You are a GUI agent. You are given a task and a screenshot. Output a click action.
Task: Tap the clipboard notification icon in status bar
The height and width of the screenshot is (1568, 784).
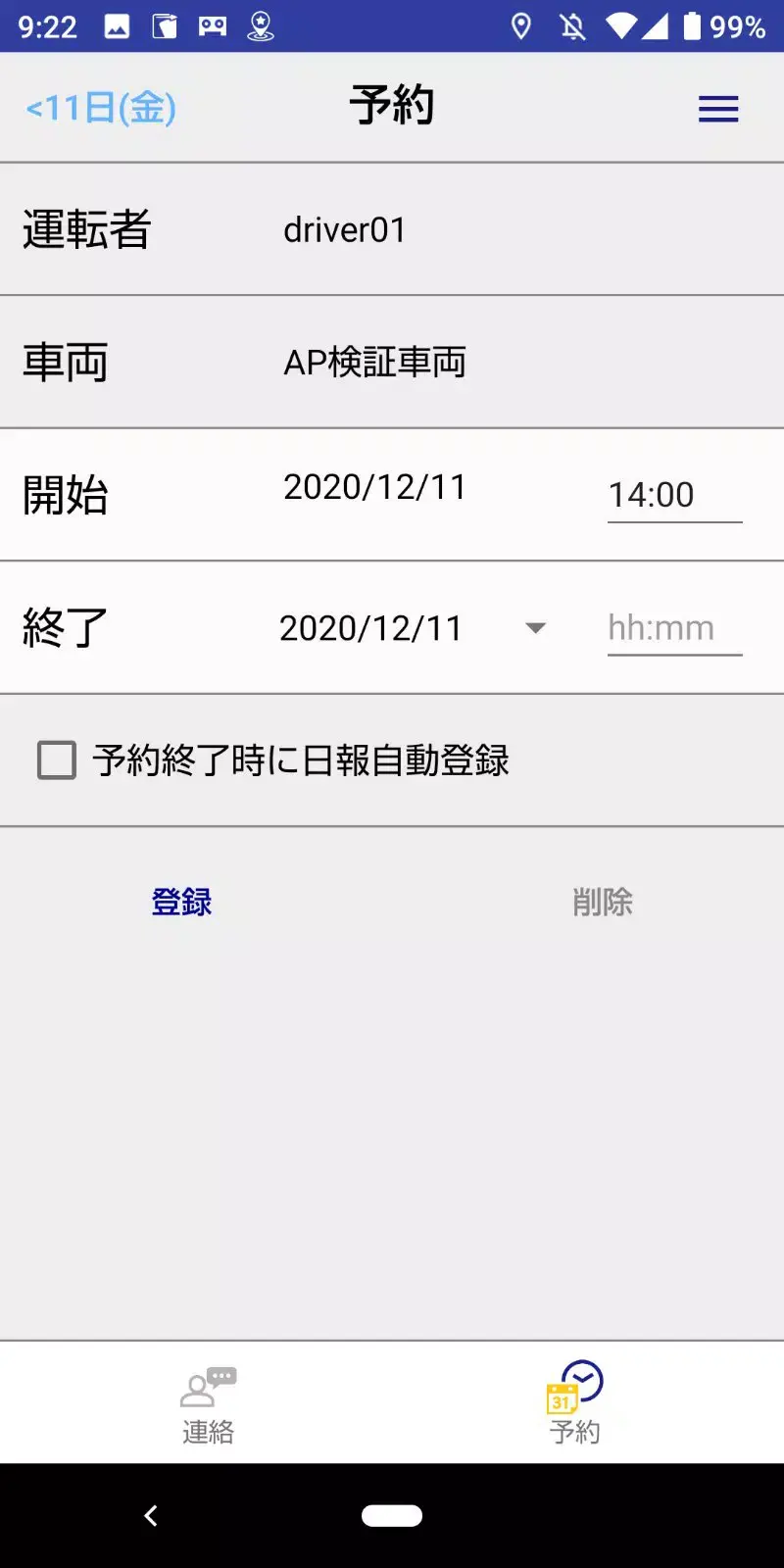click(x=163, y=26)
